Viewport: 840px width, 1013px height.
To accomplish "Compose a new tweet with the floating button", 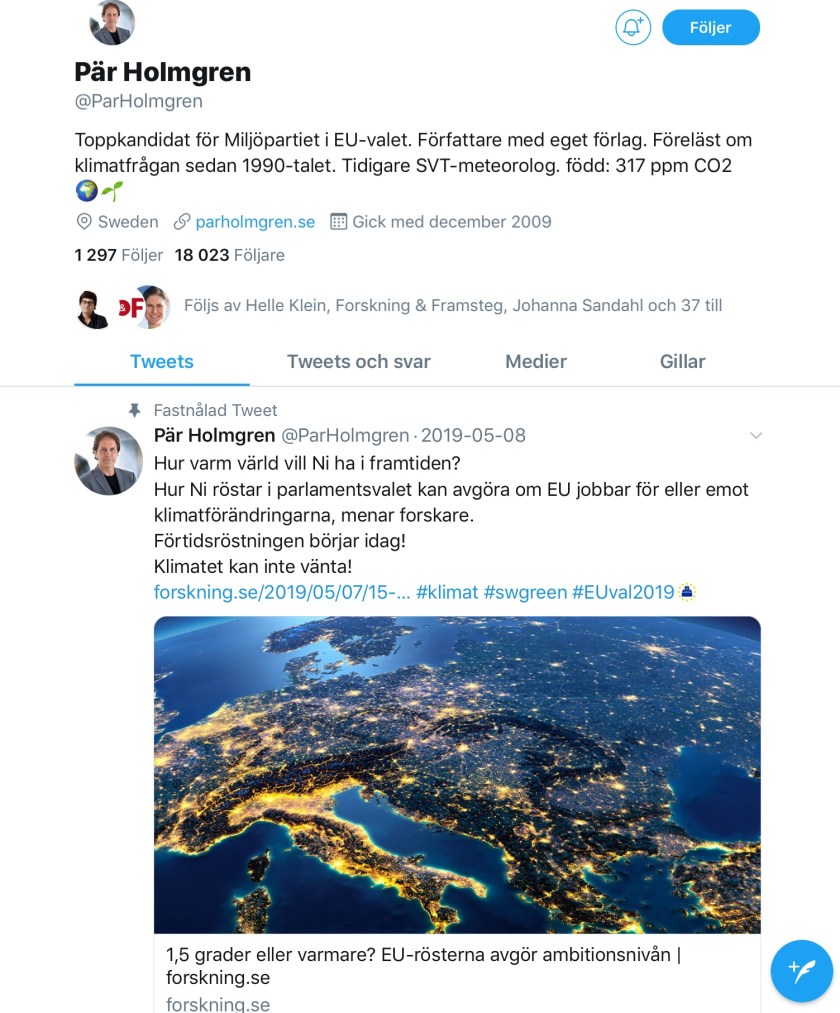I will pos(801,970).
